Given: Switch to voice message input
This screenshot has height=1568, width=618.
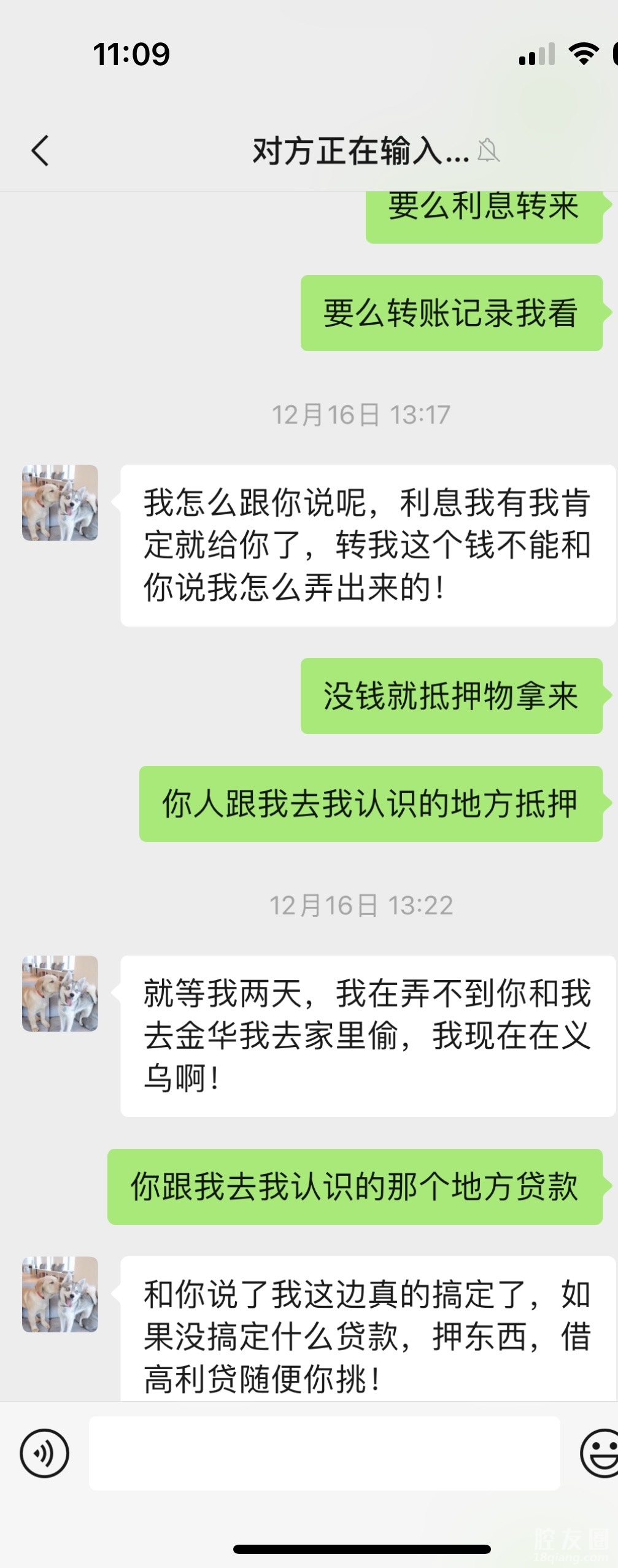Looking at the screenshot, I should click(x=44, y=1453).
